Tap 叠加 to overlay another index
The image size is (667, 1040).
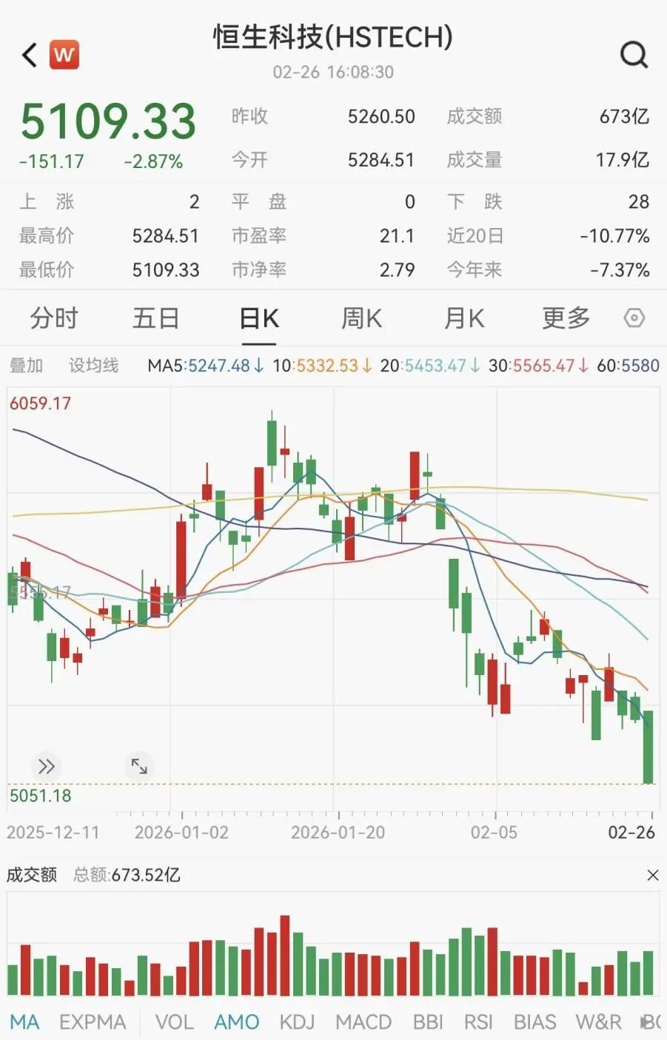[x=26, y=366]
